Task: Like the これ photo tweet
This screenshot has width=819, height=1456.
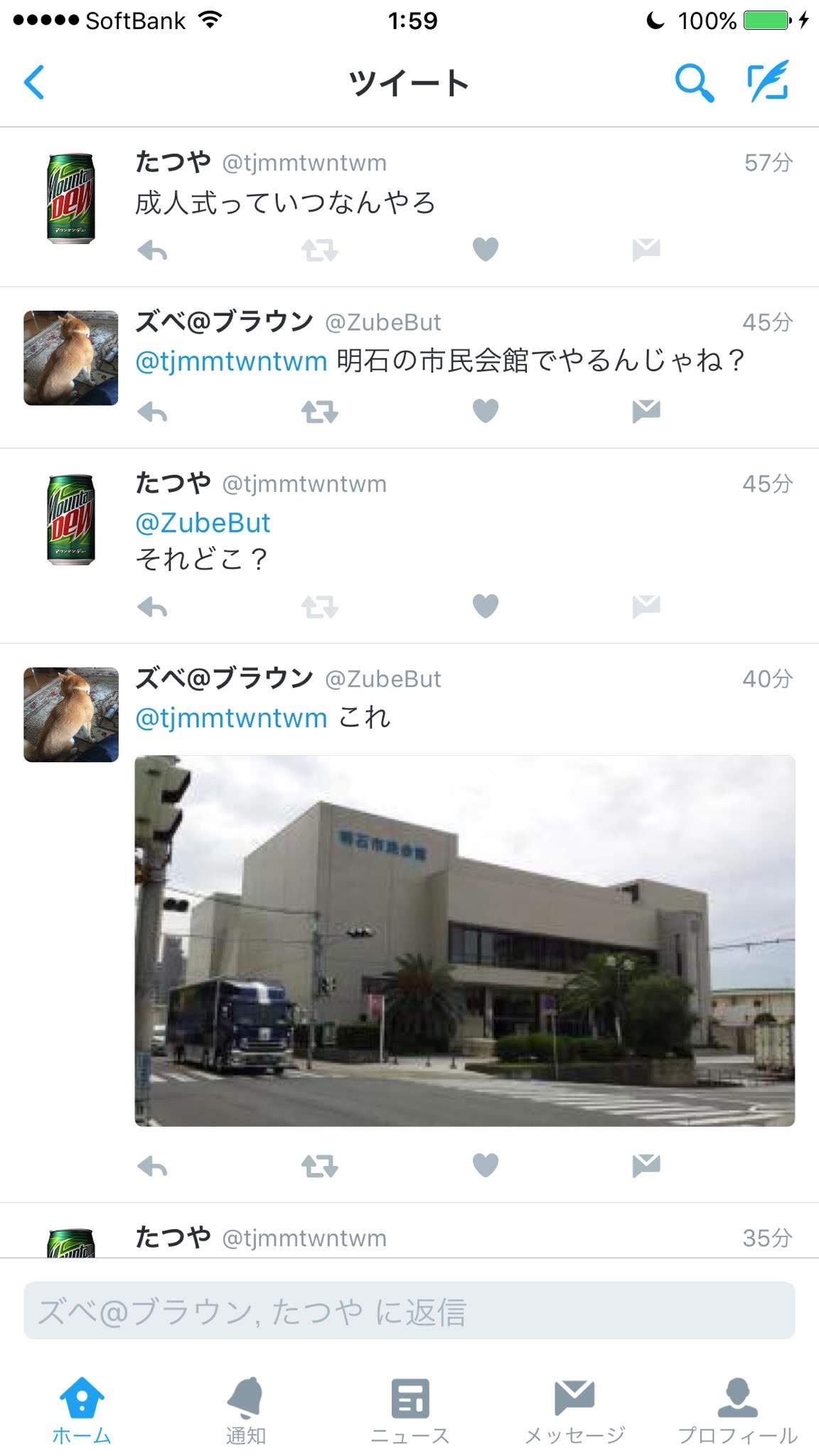Action: [486, 1165]
